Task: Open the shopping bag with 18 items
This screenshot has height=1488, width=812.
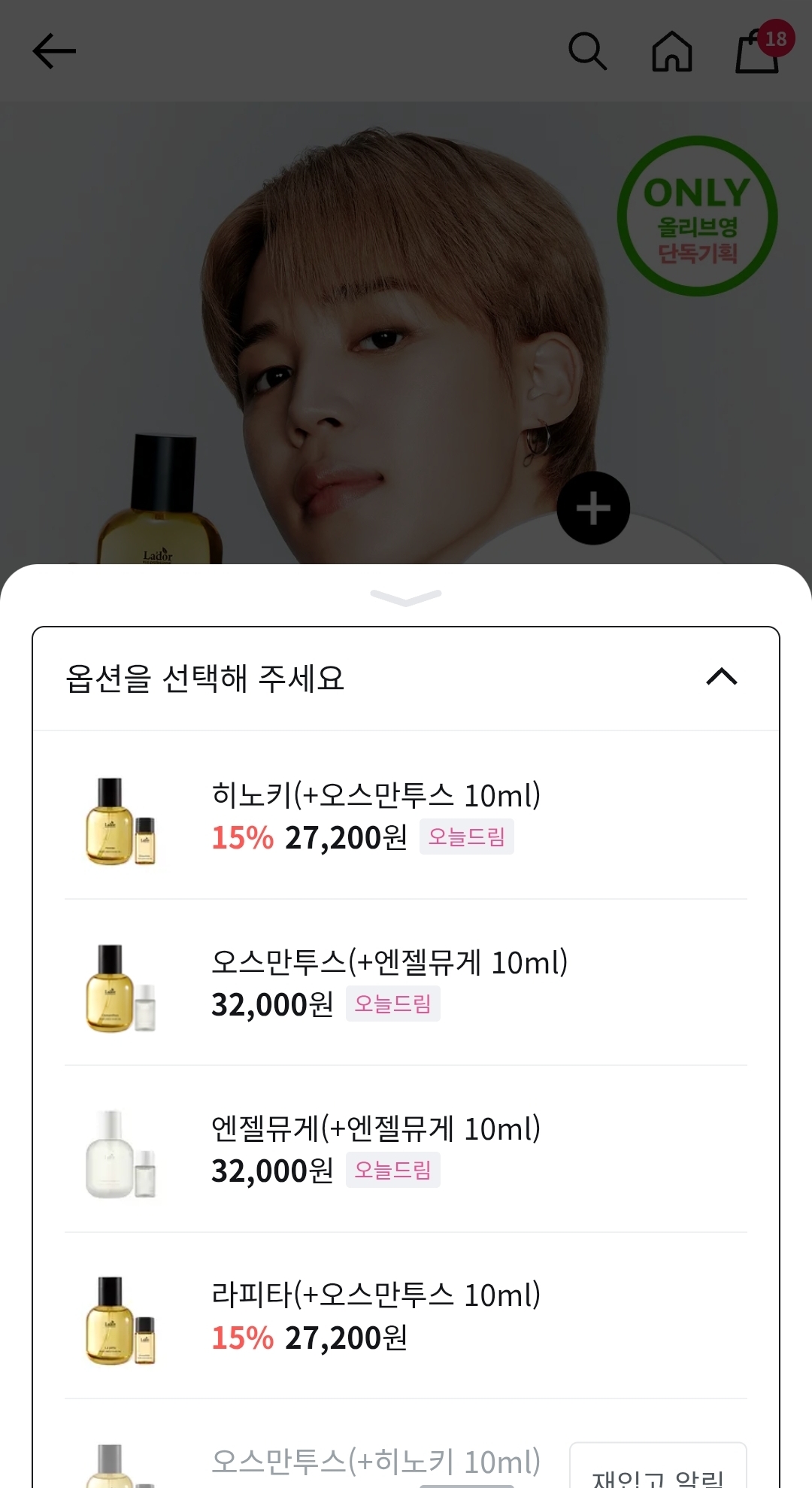Action: point(758,51)
